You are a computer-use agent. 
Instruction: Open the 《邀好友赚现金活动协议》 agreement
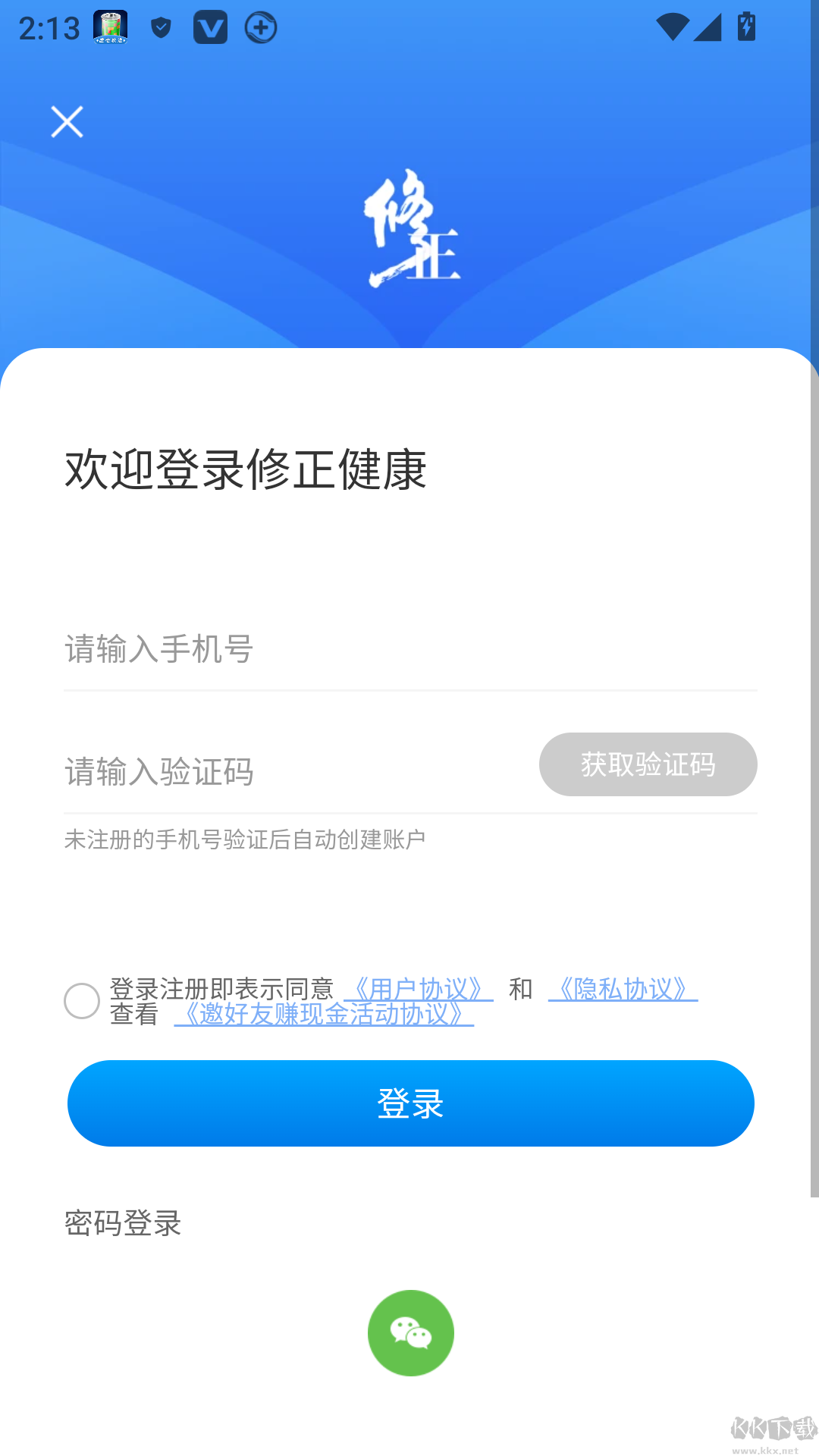tap(325, 1015)
